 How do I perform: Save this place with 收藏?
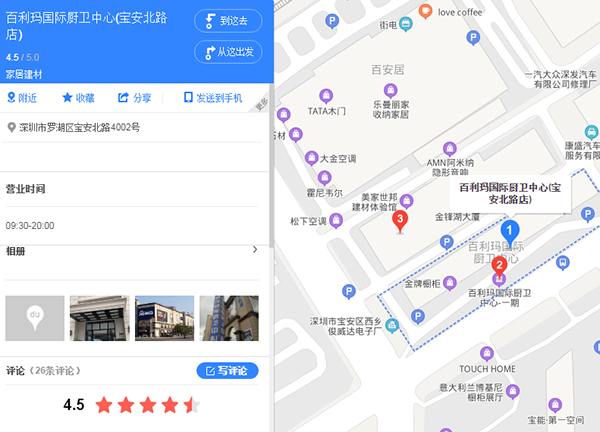pos(78,98)
